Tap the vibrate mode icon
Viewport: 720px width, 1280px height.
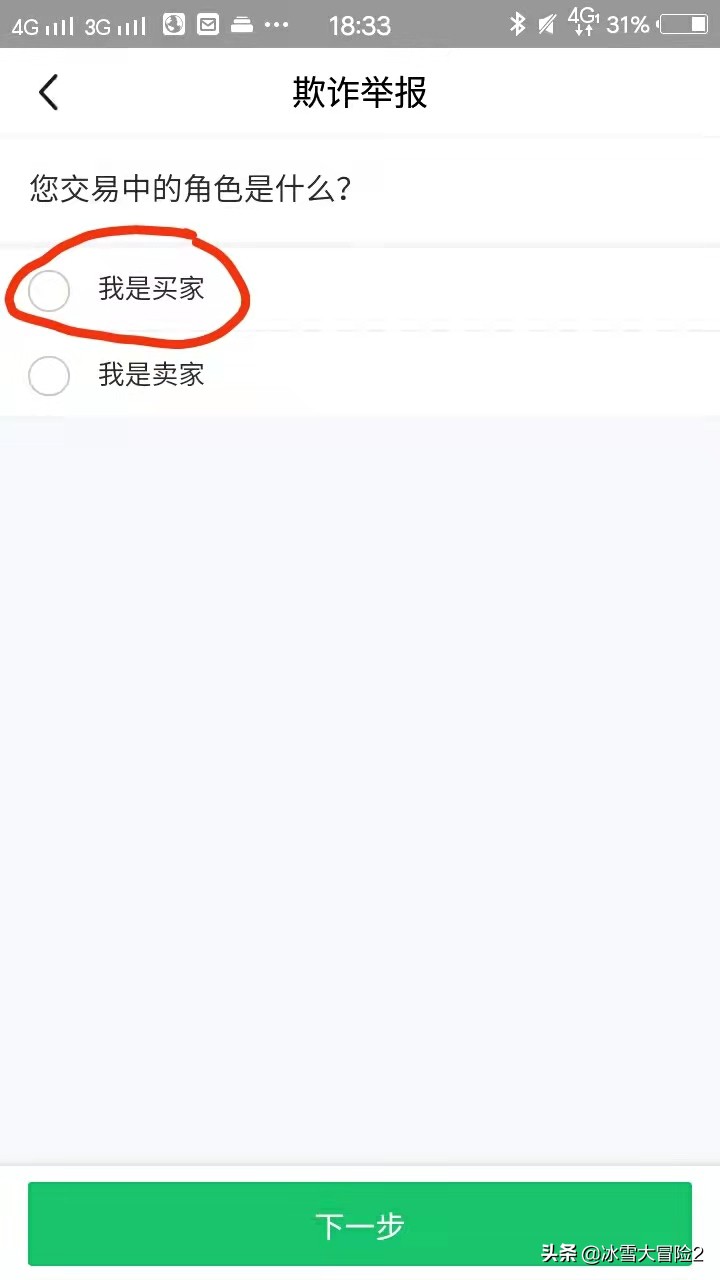[546, 24]
